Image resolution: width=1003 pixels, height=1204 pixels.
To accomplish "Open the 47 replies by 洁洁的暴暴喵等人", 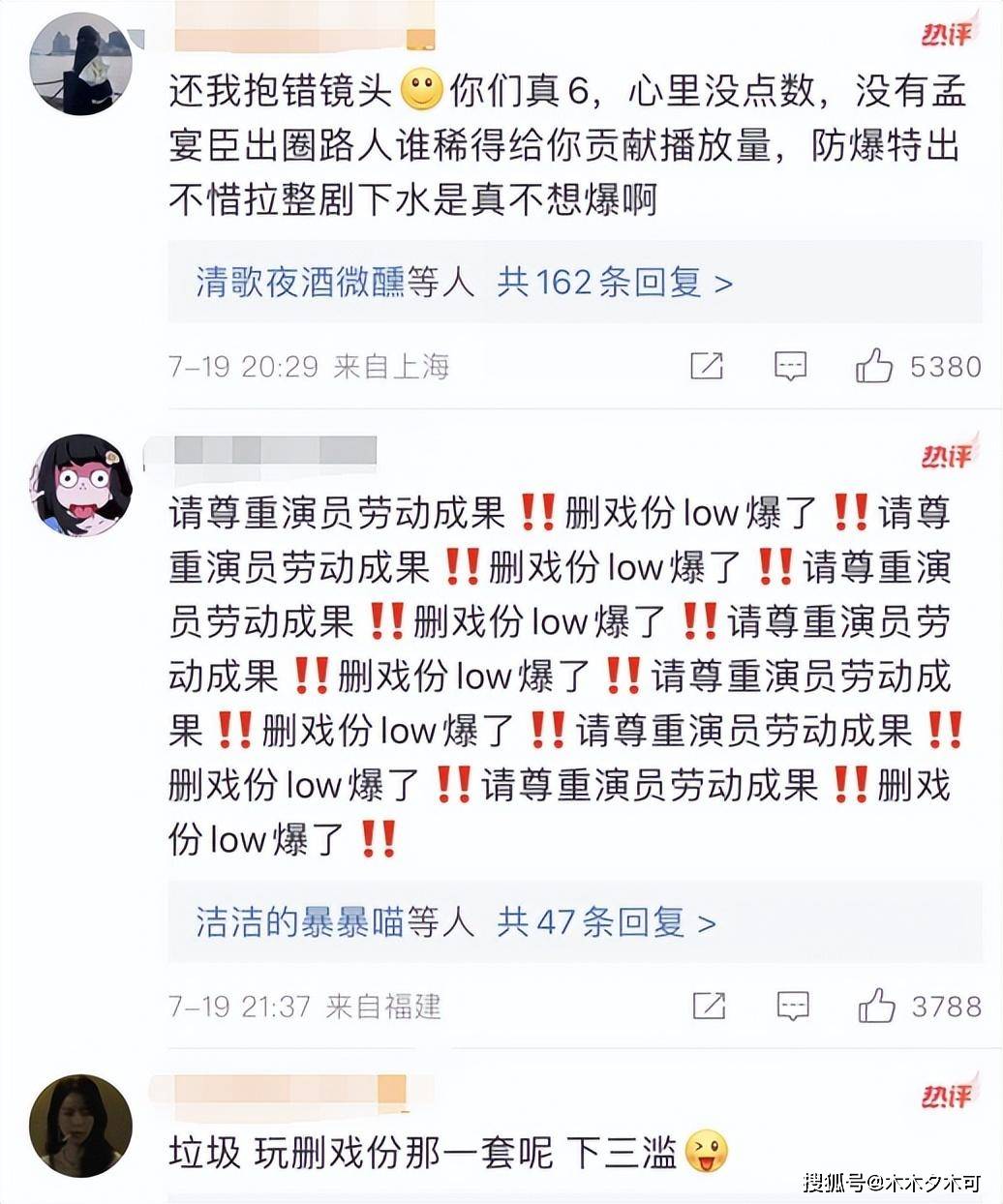I will point(606,922).
